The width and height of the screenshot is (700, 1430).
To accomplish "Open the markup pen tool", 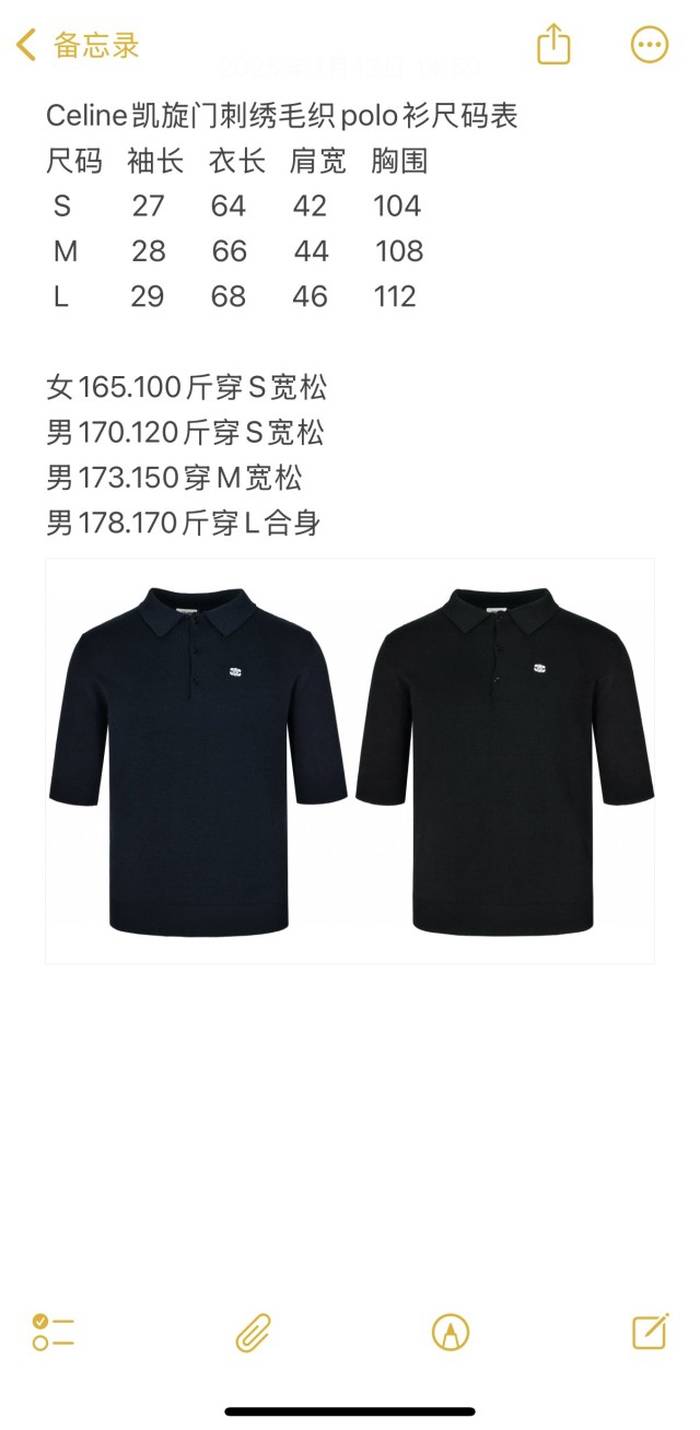I will point(450,1332).
